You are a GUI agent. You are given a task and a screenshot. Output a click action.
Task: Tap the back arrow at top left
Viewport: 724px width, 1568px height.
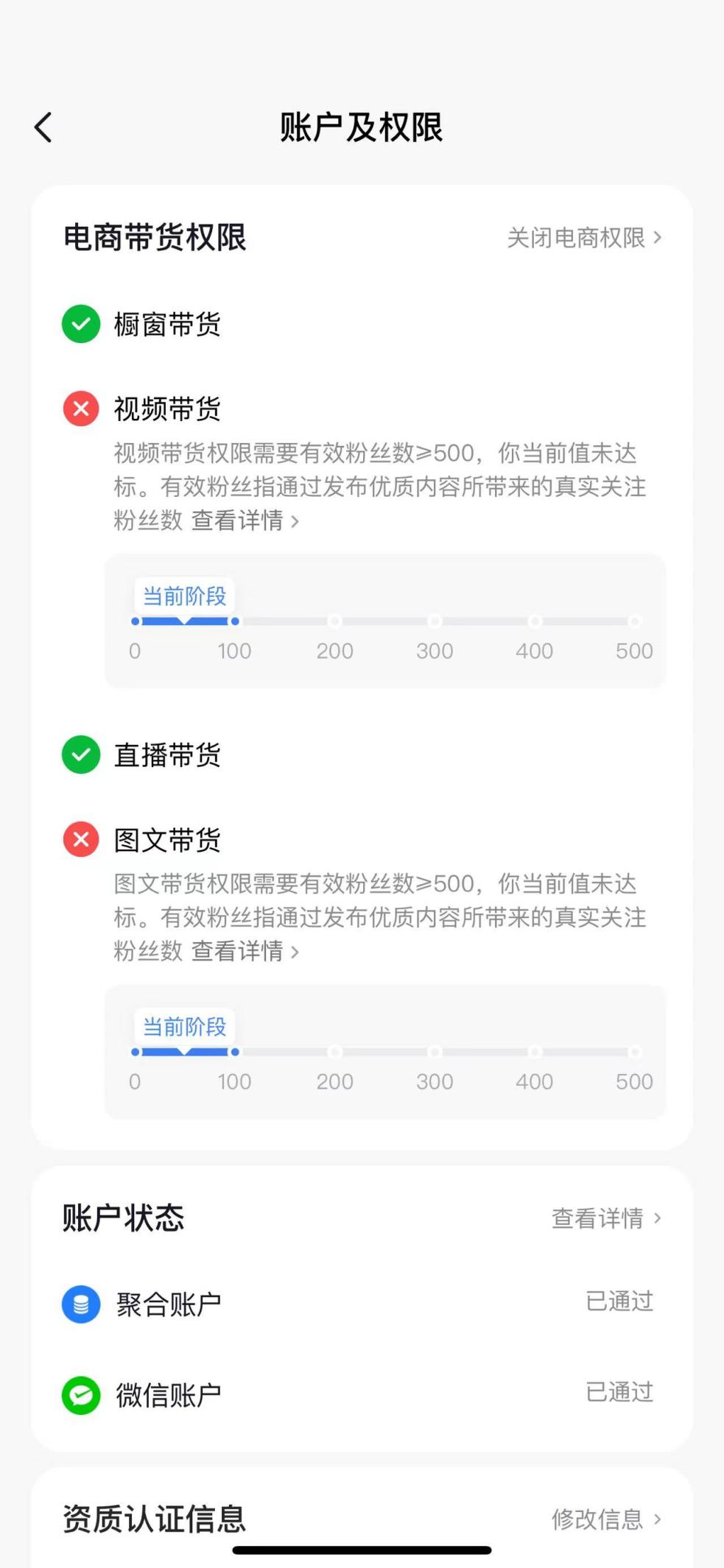pos(43,126)
